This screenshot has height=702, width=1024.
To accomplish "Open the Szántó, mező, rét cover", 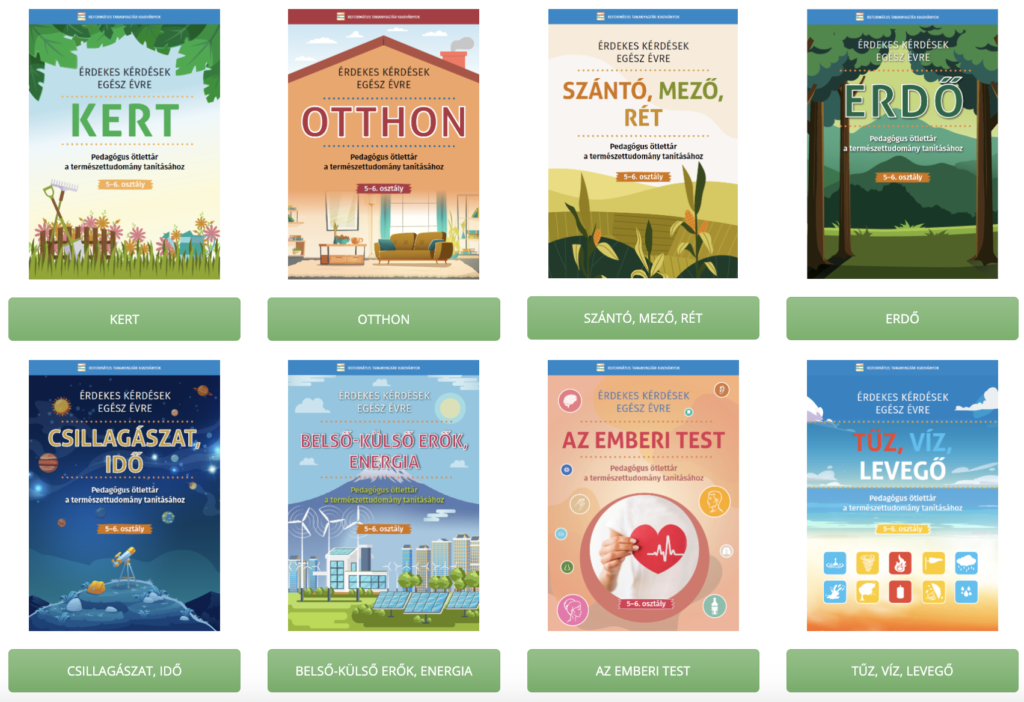I will coord(643,144).
